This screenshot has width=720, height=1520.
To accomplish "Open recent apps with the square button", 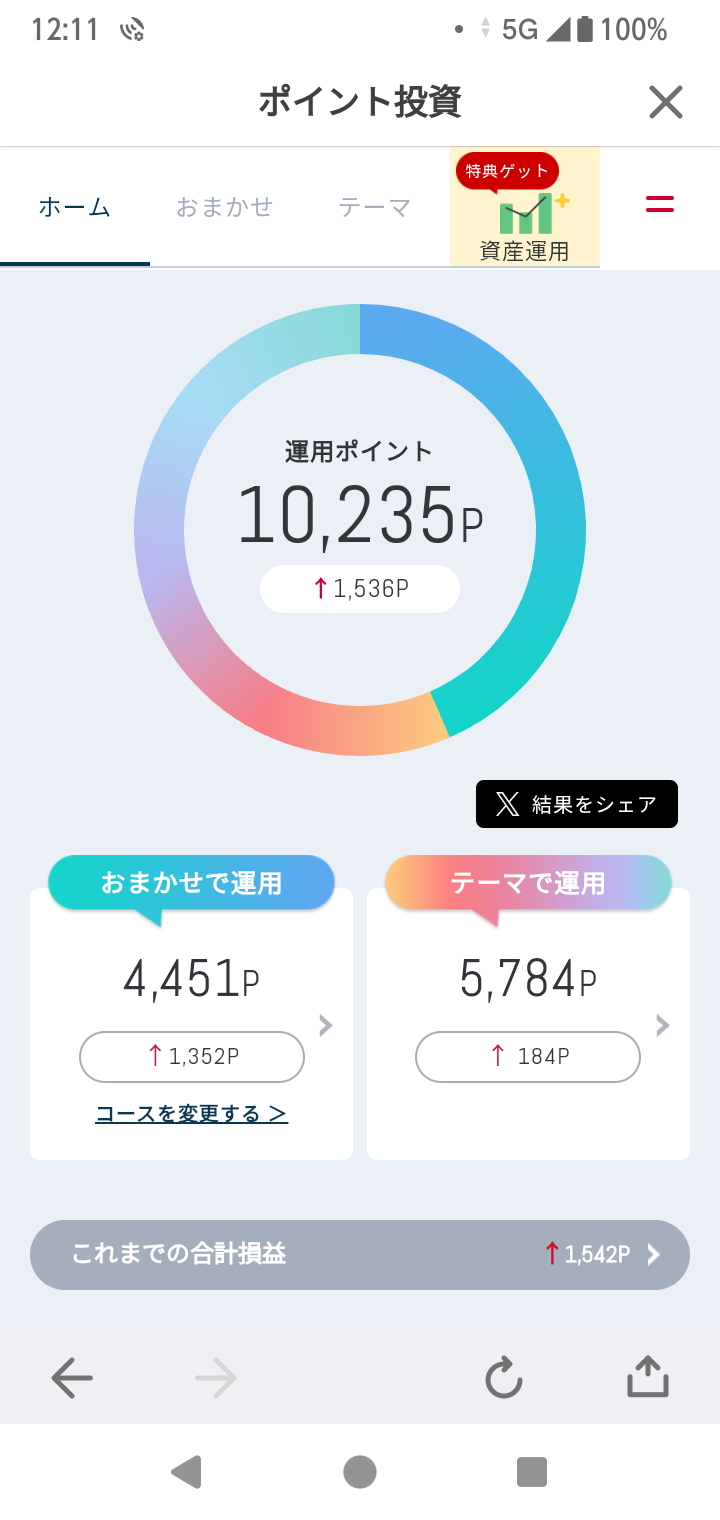I will pyautogui.click(x=532, y=1472).
